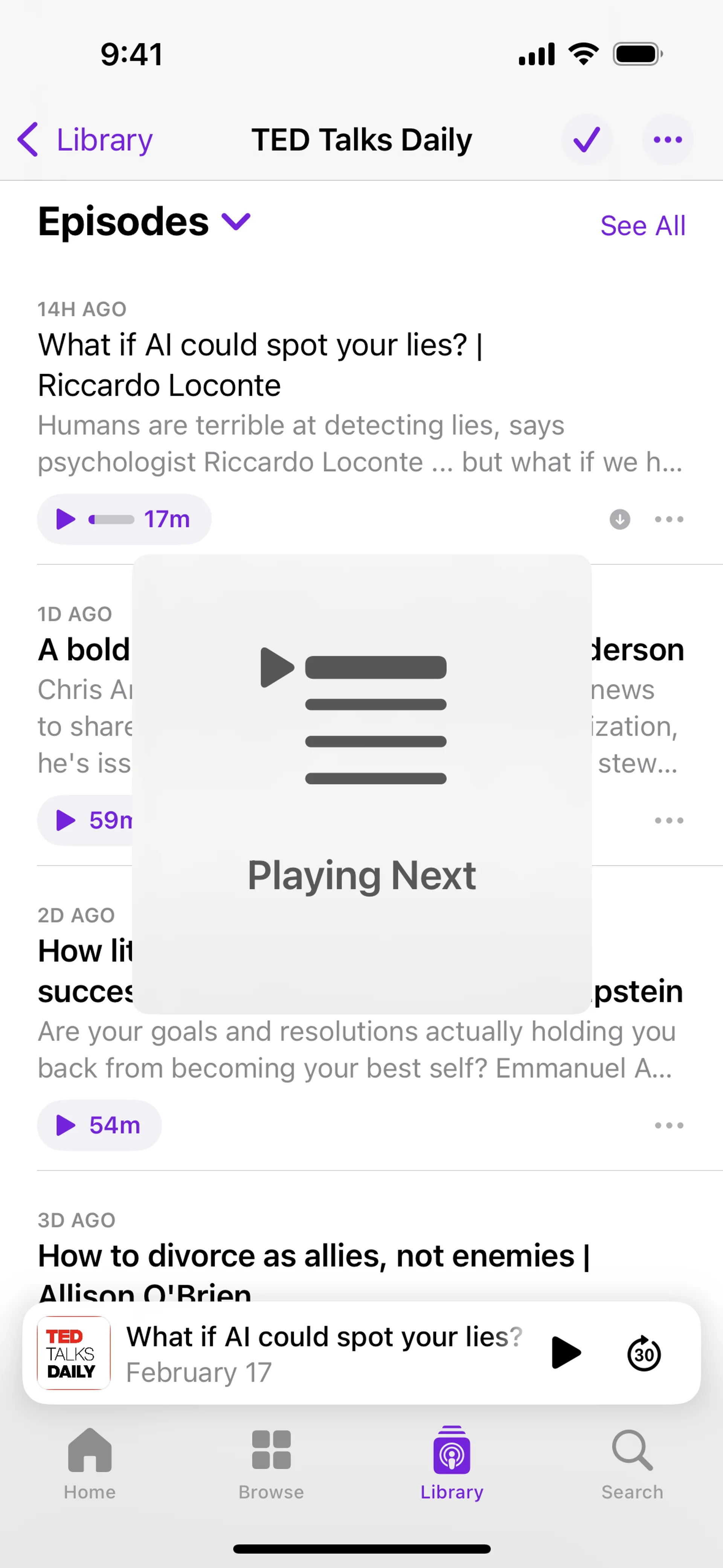This screenshot has width=723, height=1568.
Task: Open options for the 59m episode
Action: [668, 821]
